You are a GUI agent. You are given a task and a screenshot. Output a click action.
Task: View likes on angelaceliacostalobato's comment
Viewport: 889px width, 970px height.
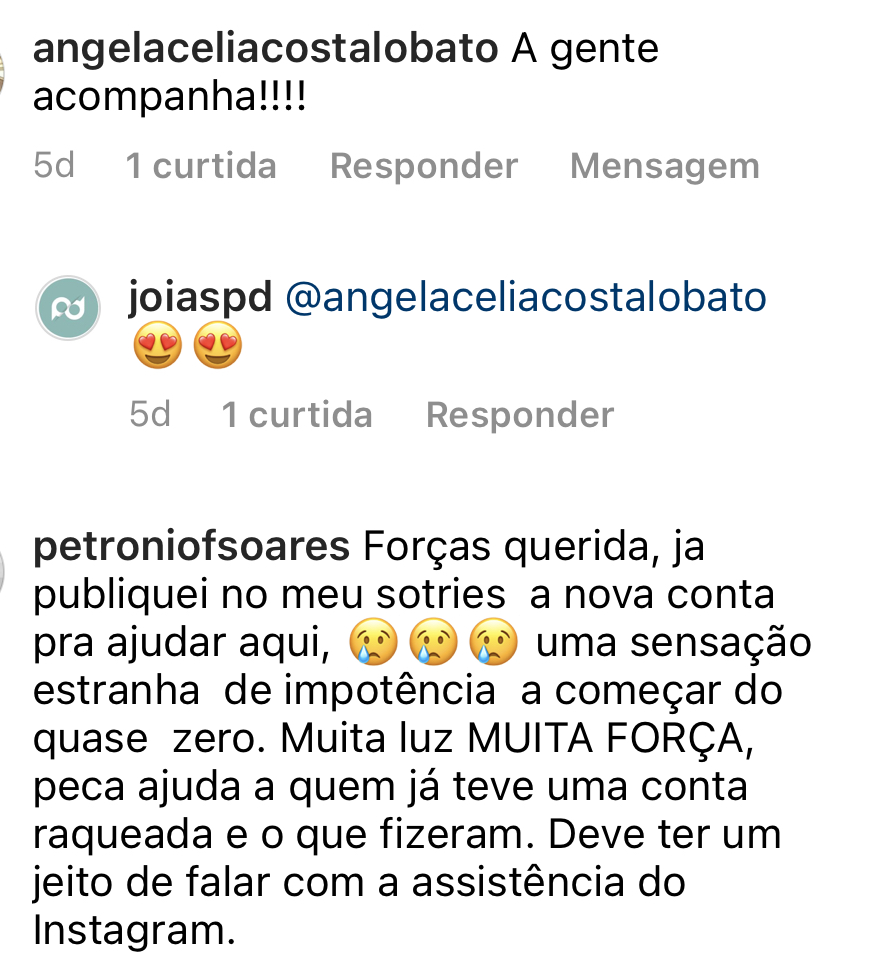[x=200, y=166]
